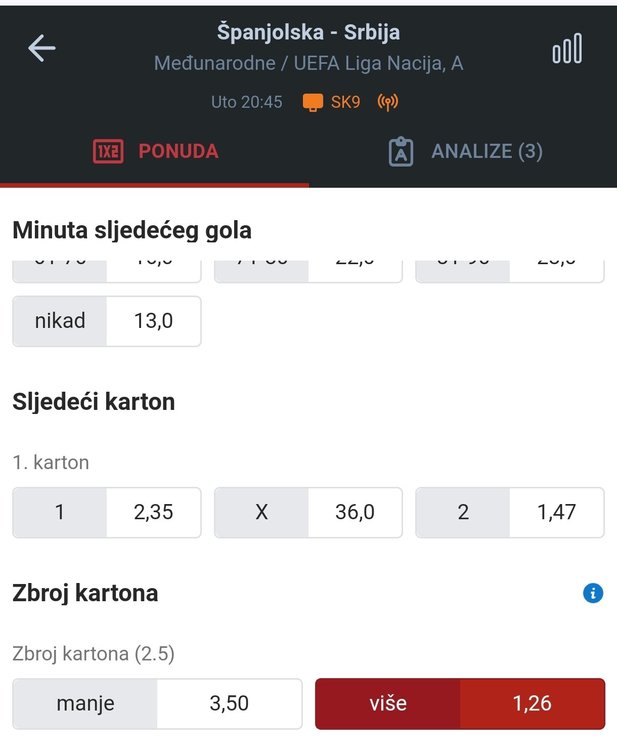Open info about Zbroj kartona
This screenshot has height=750, width=617.
point(593,593)
